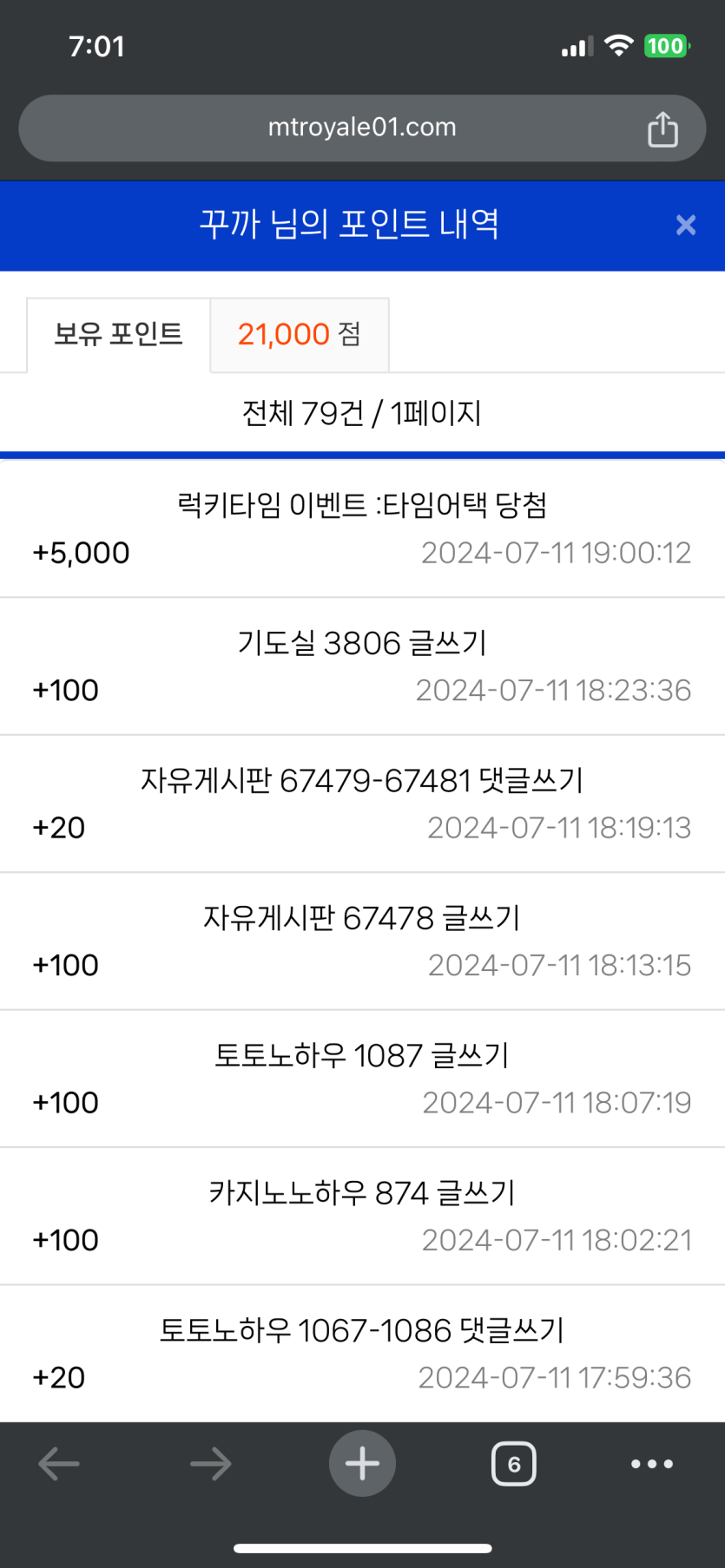Open the browser's more options menu

[x=652, y=1464]
